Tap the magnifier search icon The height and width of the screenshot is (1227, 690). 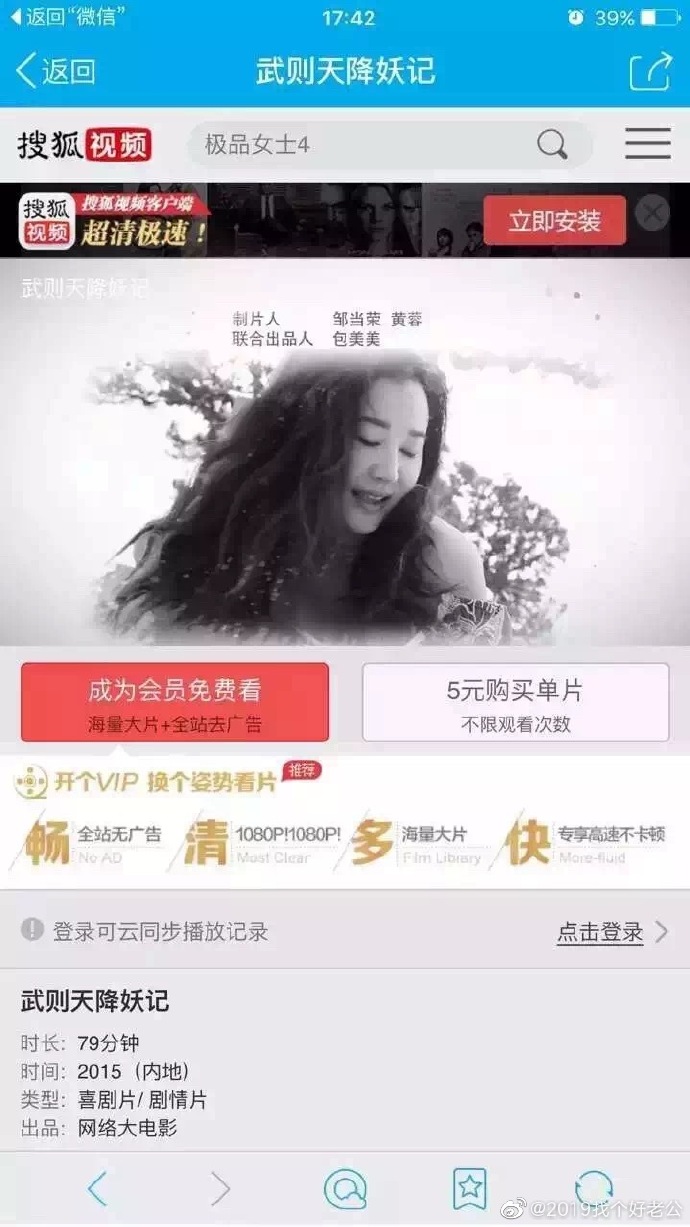[x=551, y=145]
